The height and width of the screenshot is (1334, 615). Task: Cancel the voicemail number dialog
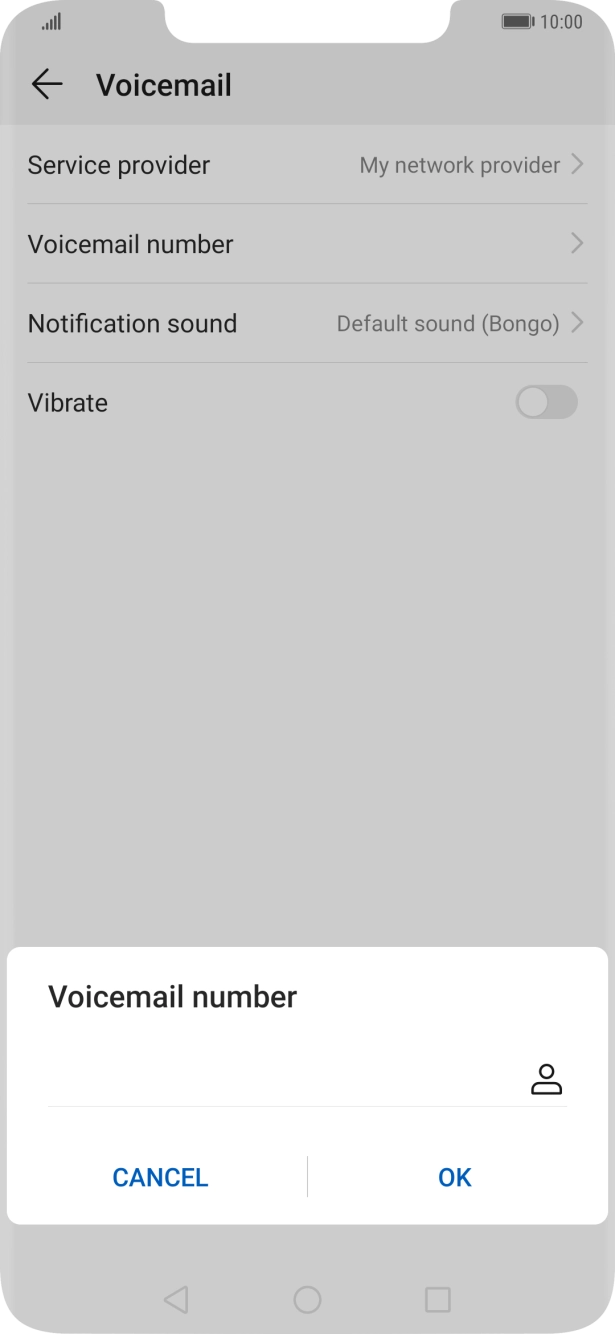[160, 1177]
